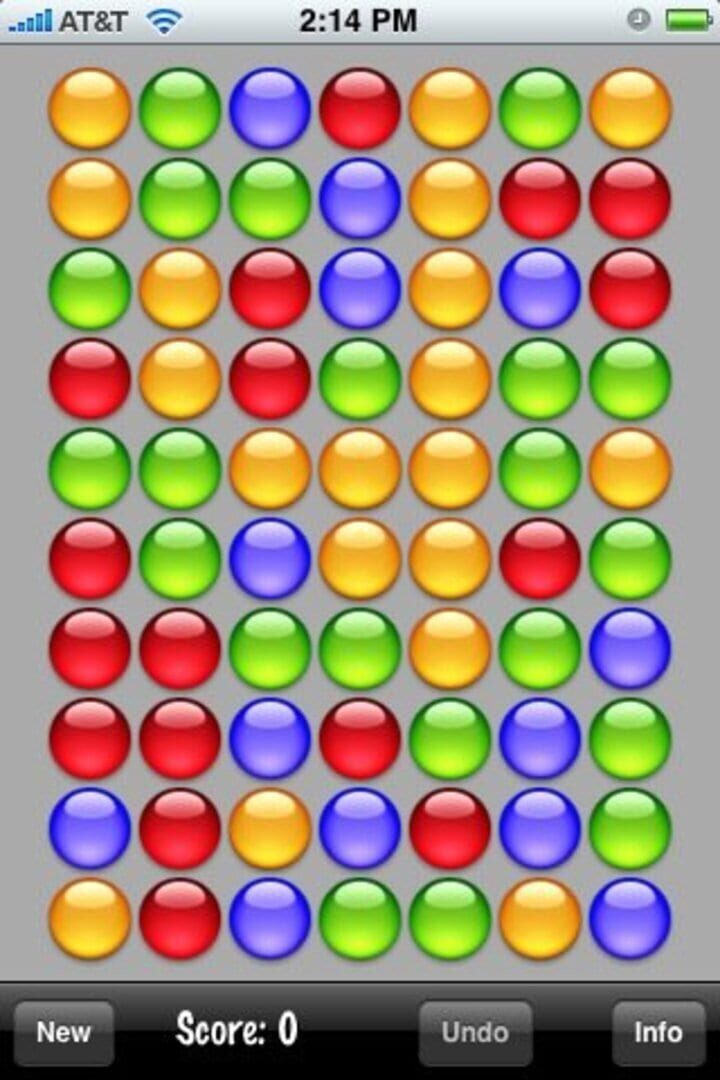The image size is (720, 1080).
Task: Select the orange bubble in the top-left corner
Action: pos(90,107)
